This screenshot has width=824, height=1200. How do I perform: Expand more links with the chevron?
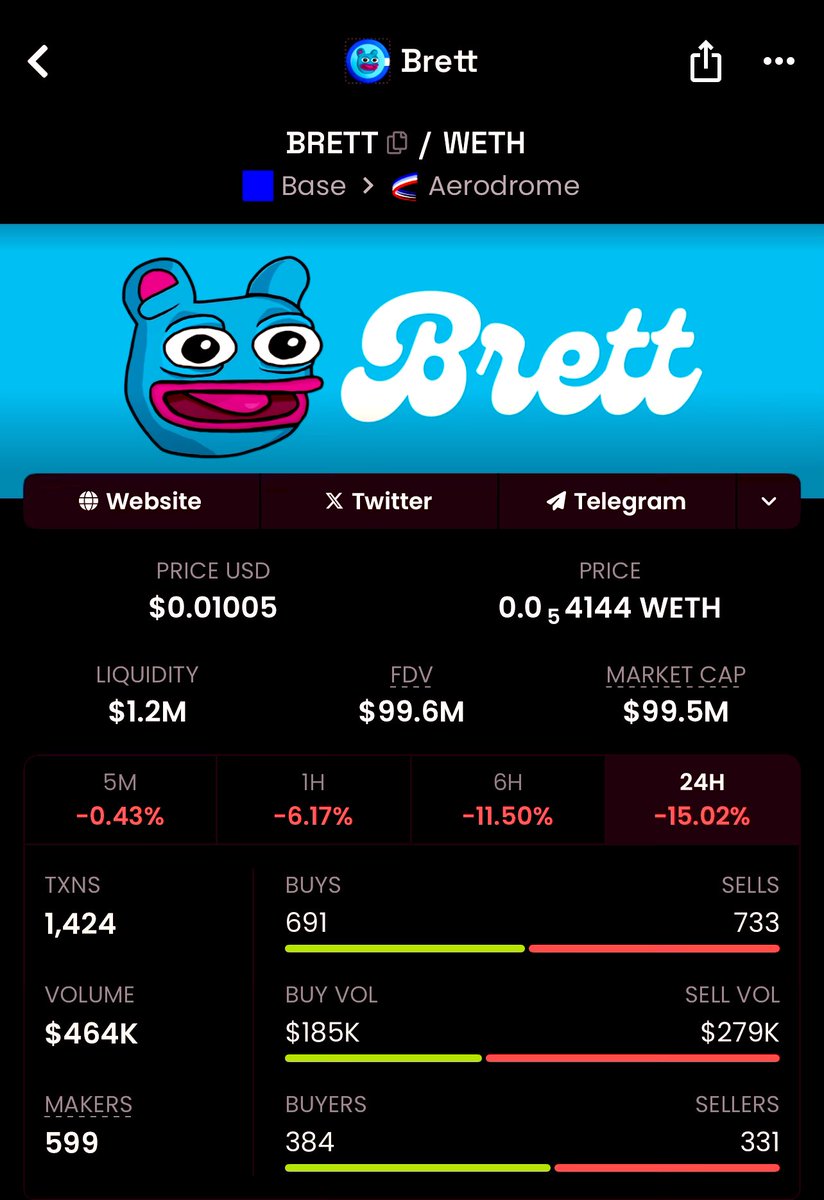[768, 501]
